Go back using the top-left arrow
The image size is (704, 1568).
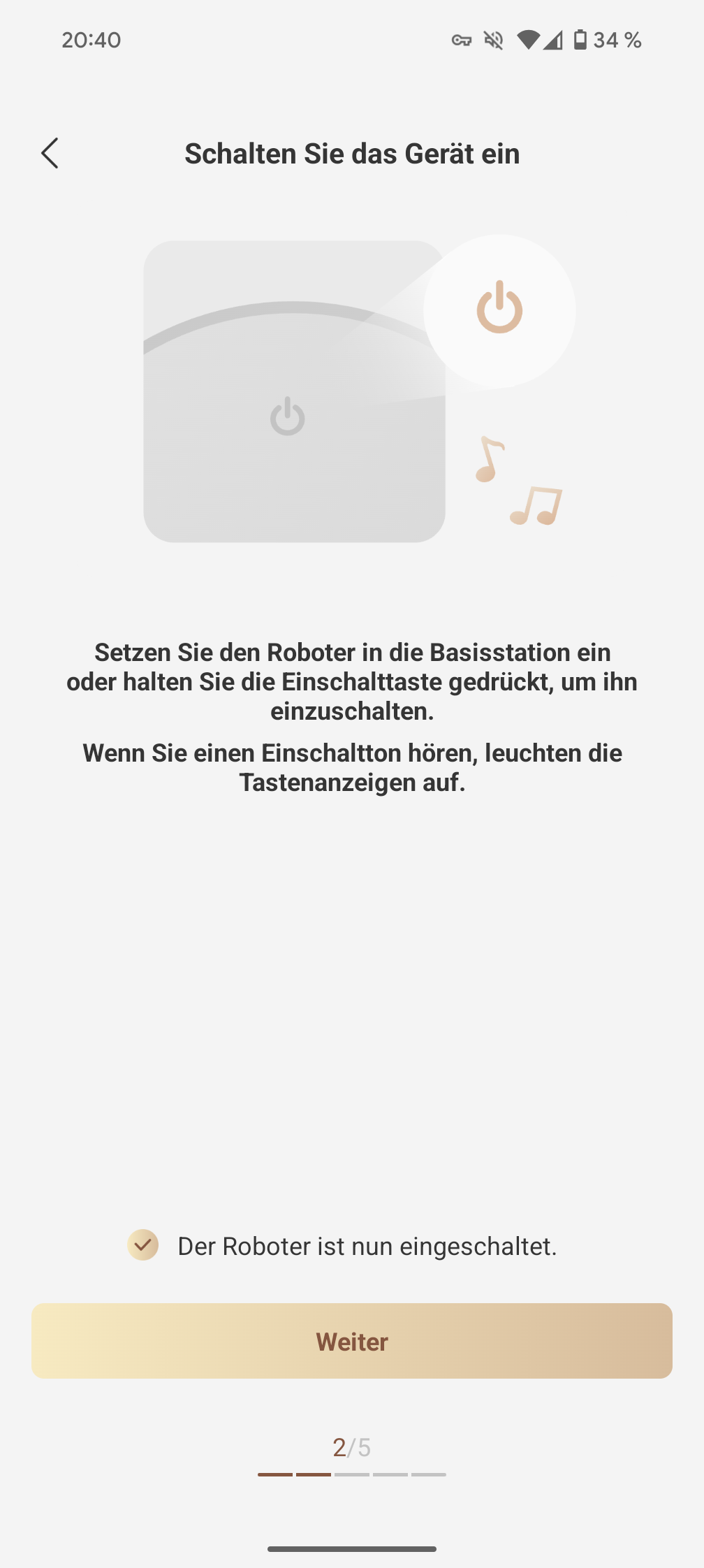[50, 153]
